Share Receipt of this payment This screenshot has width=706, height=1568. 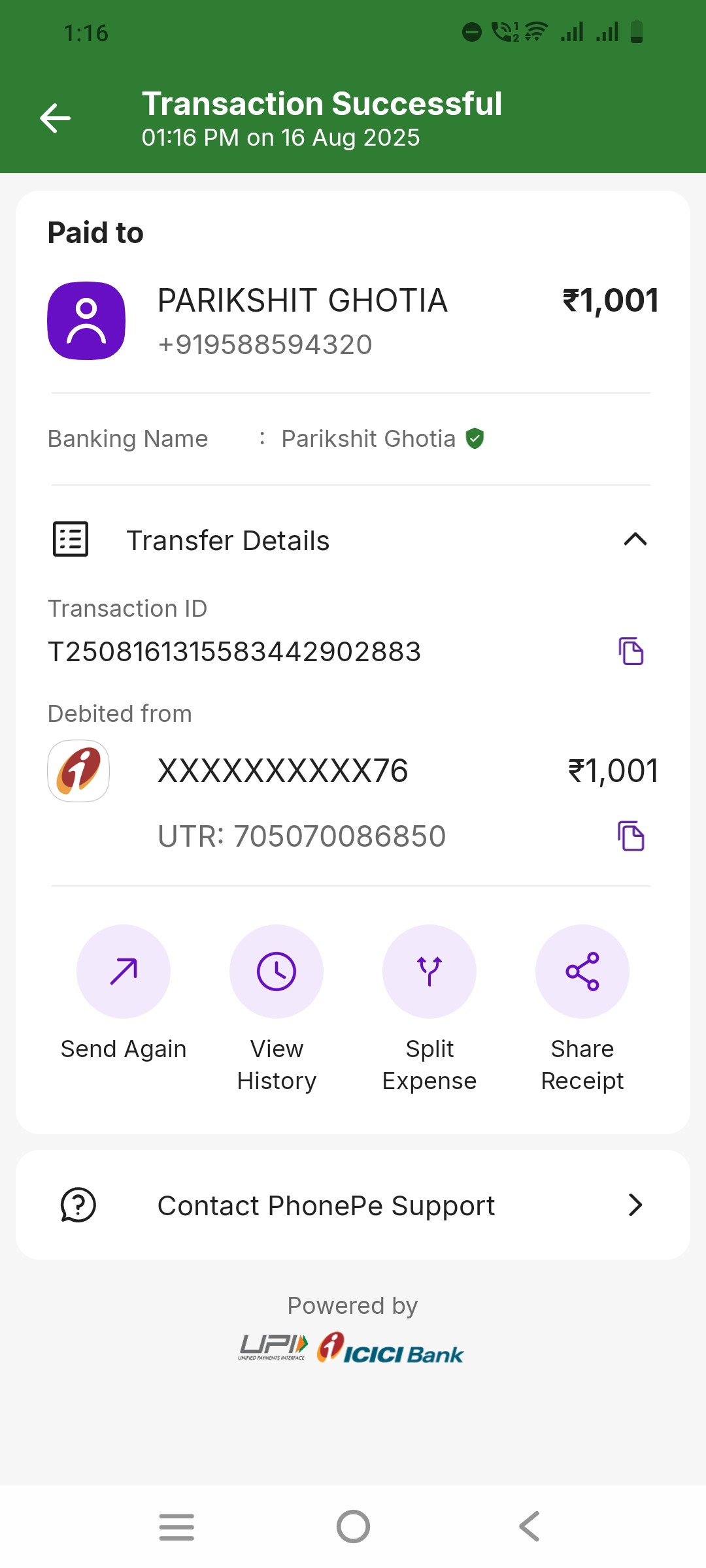click(x=582, y=1009)
